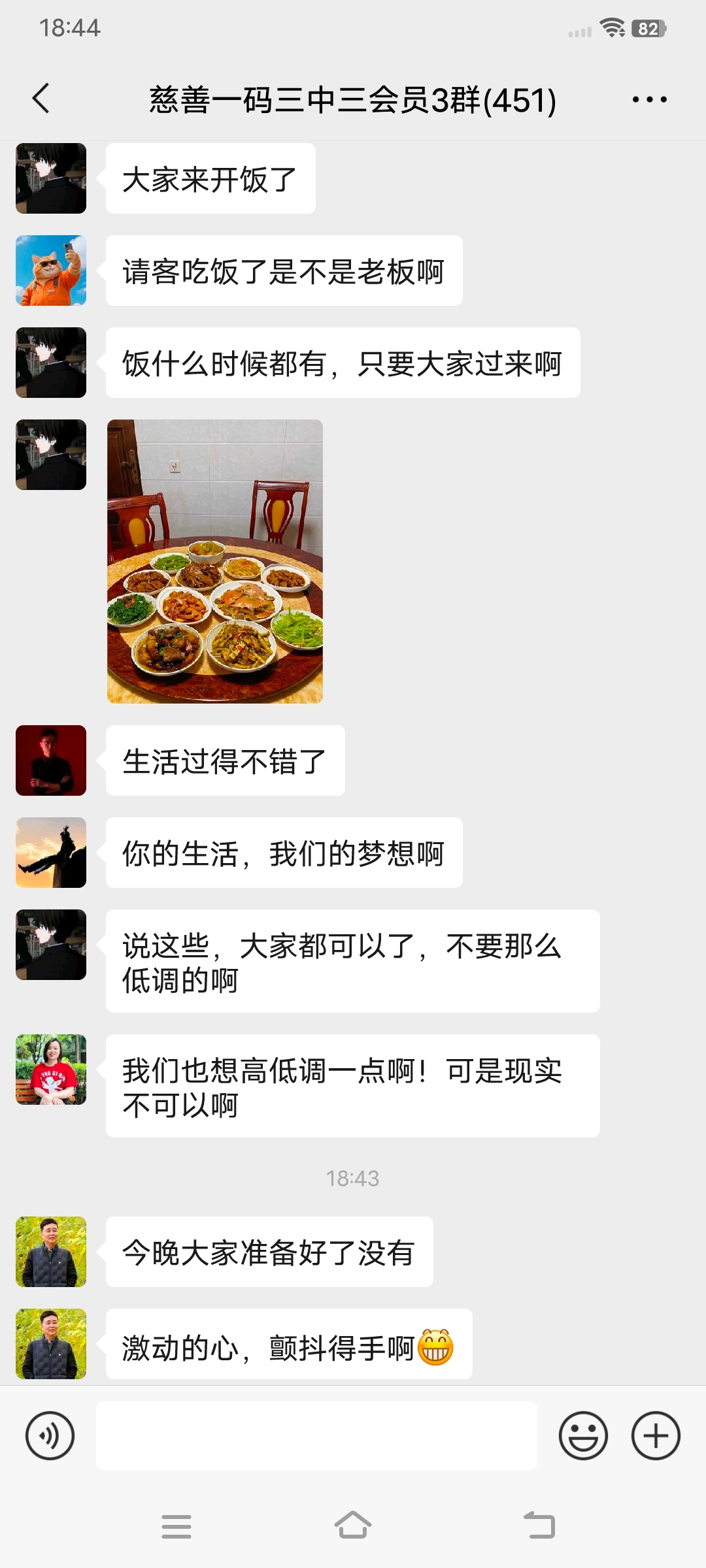Open the three-dot chat info menu
Viewport: 706px width, 1568px height.
click(649, 100)
